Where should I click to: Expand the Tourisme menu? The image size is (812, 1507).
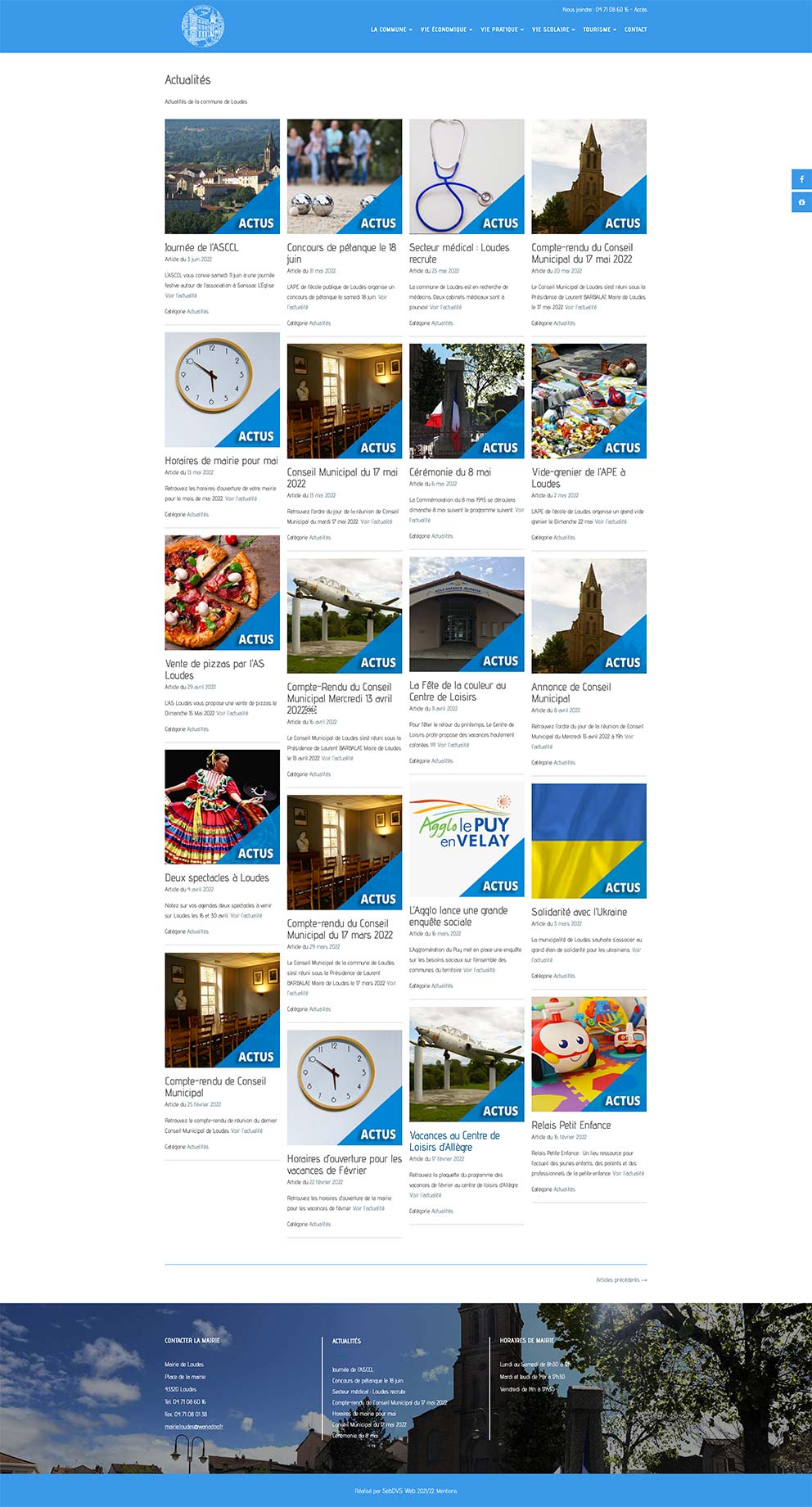click(x=598, y=29)
